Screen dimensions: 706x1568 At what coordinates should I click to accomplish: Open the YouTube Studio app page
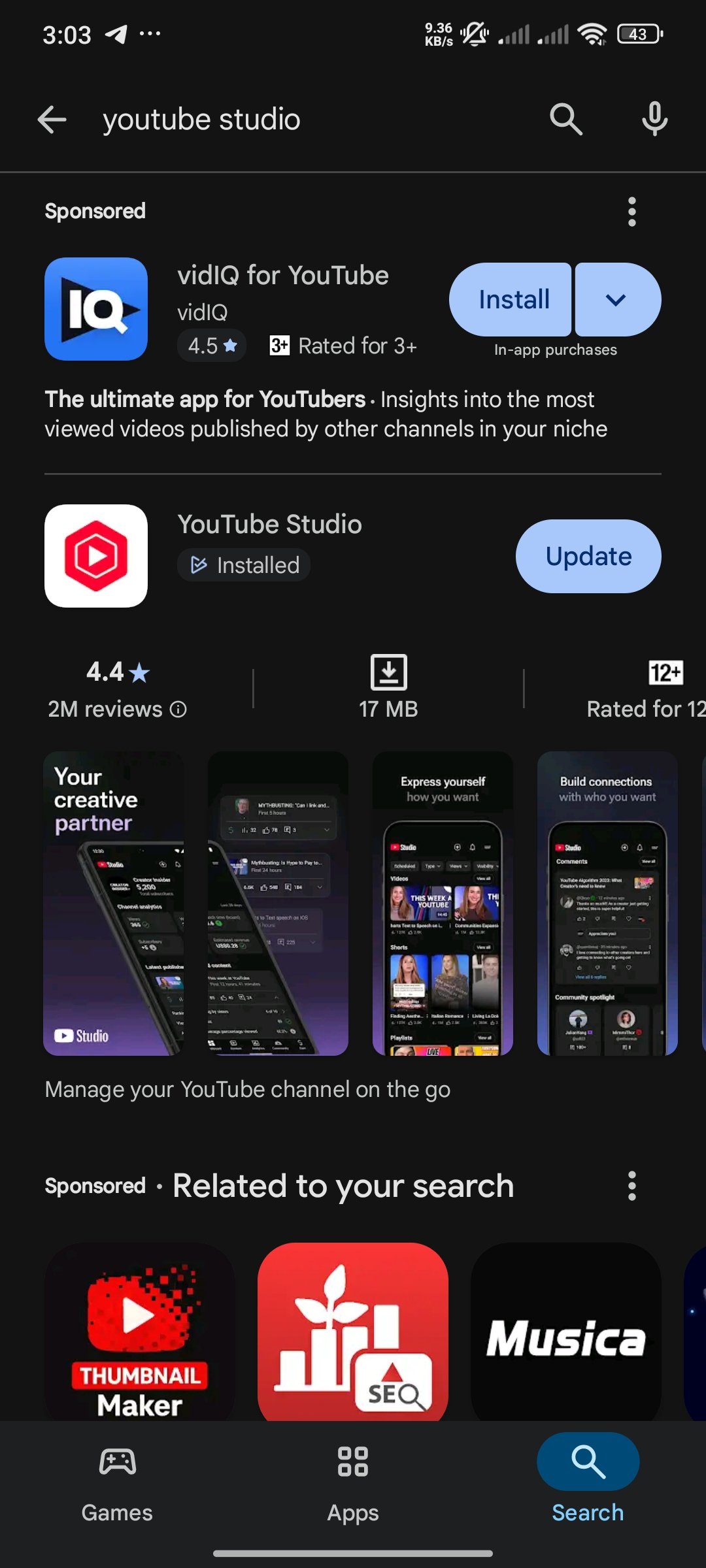tap(269, 525)
